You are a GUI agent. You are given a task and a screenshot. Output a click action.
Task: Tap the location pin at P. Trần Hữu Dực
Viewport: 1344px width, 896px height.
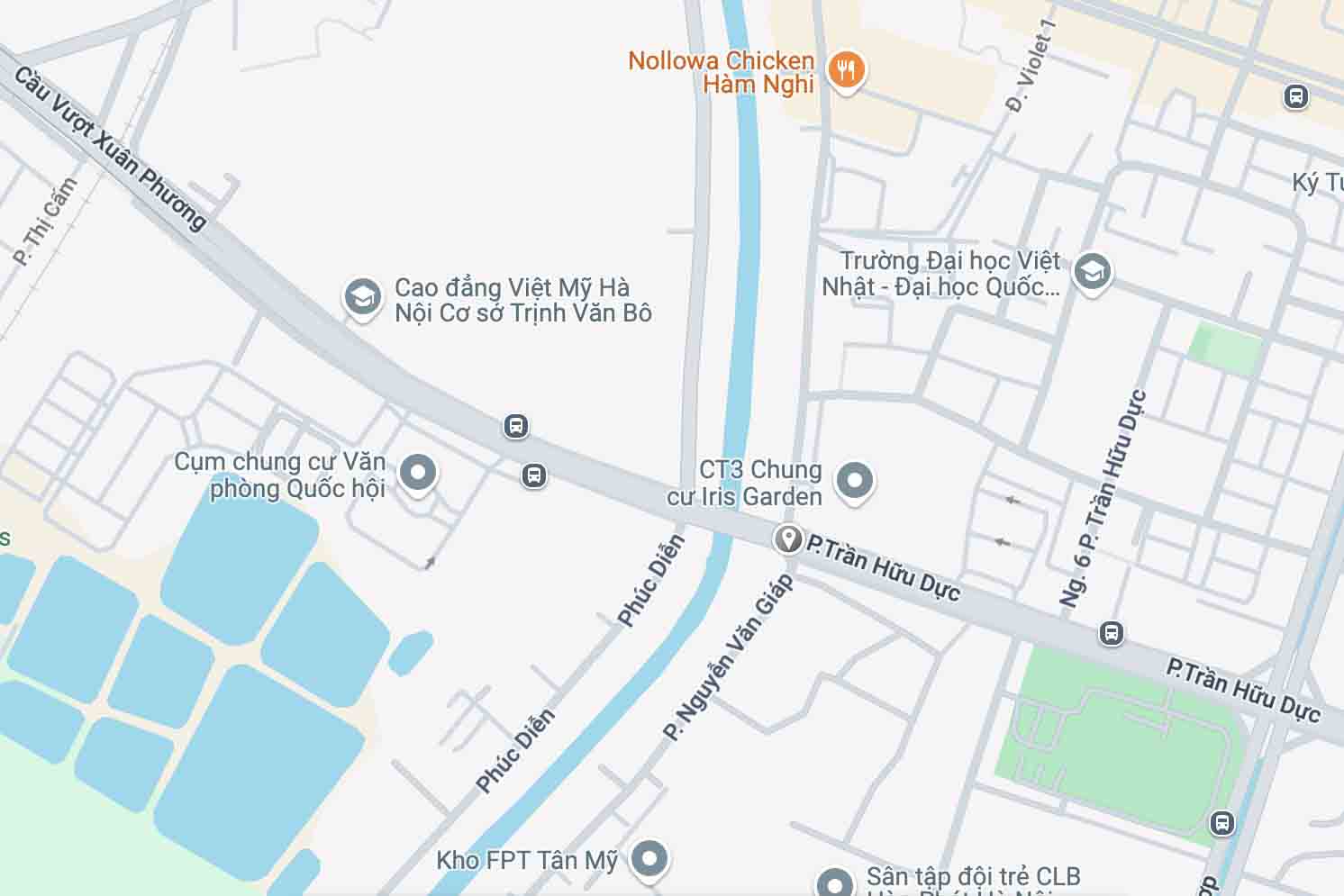tap(788, 539)
